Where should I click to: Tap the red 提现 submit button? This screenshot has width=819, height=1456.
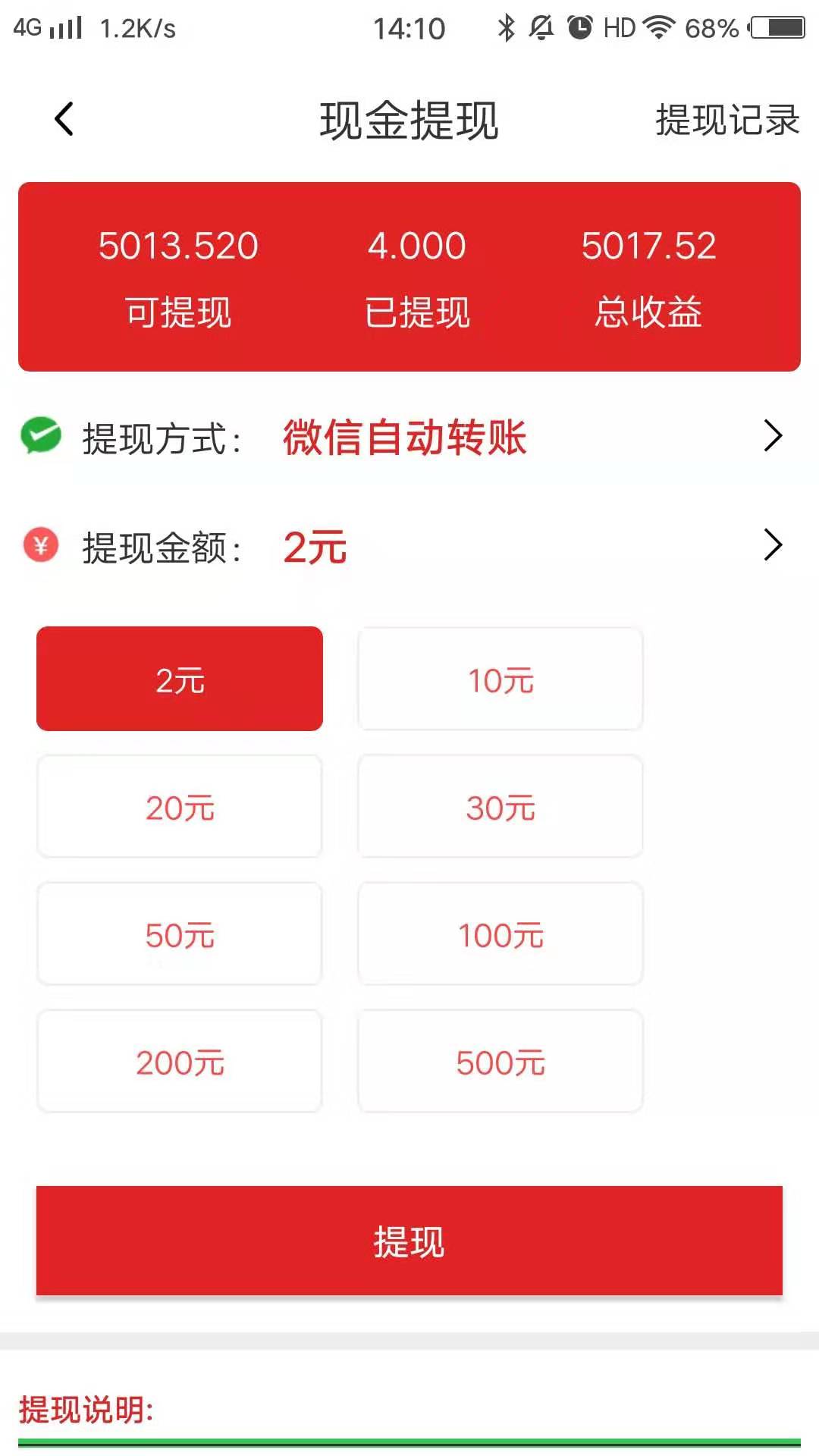(409, 1241)
